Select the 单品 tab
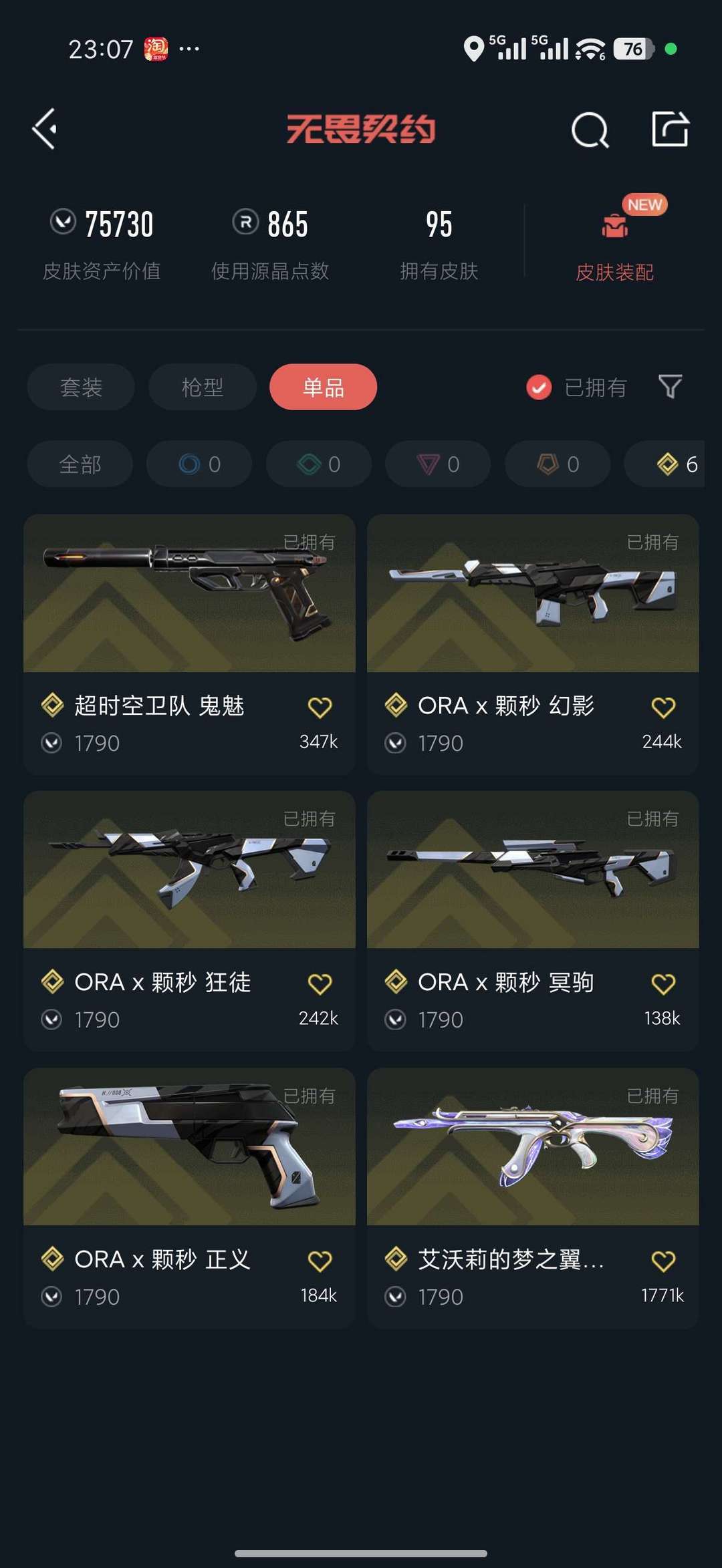The width and height of the screenshot is (722, 1568). pyautogui.click(x=323, y=387)
